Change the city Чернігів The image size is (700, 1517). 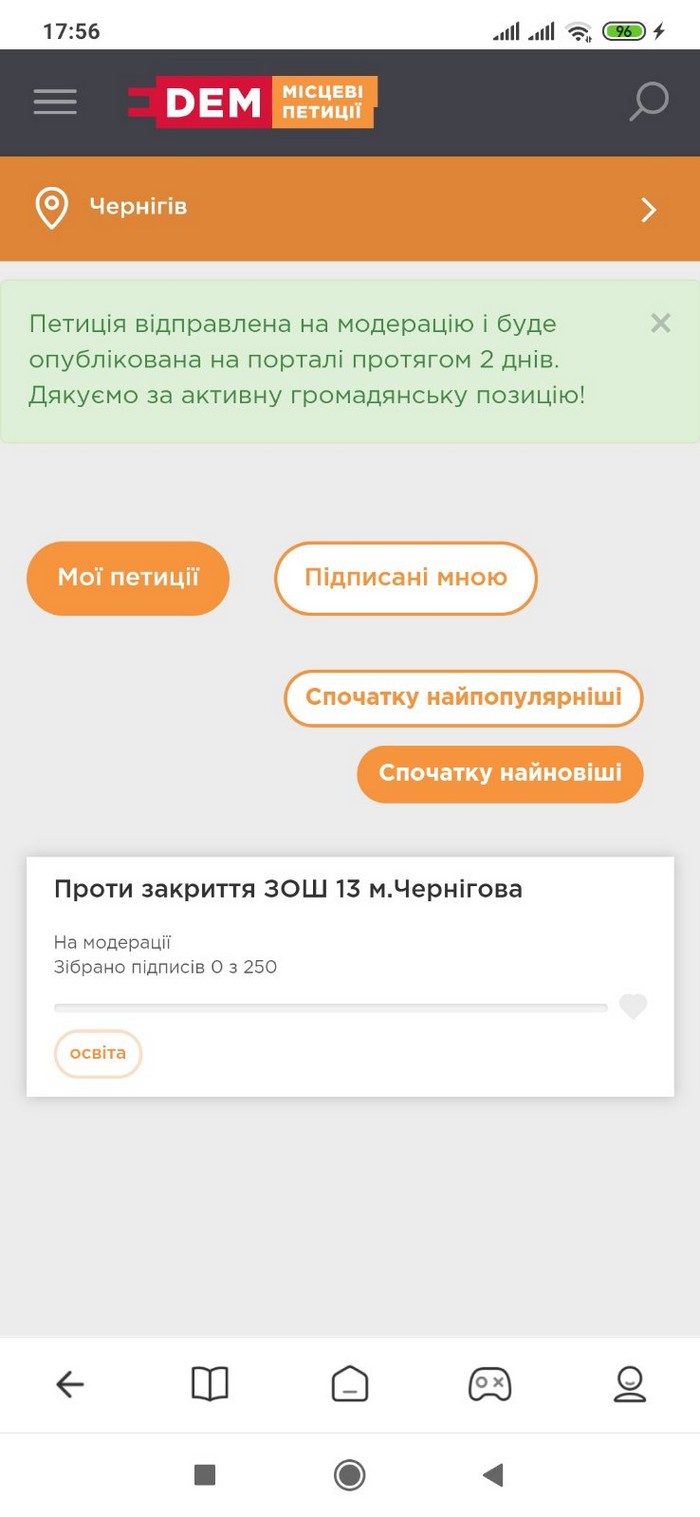tap(350, 208)
